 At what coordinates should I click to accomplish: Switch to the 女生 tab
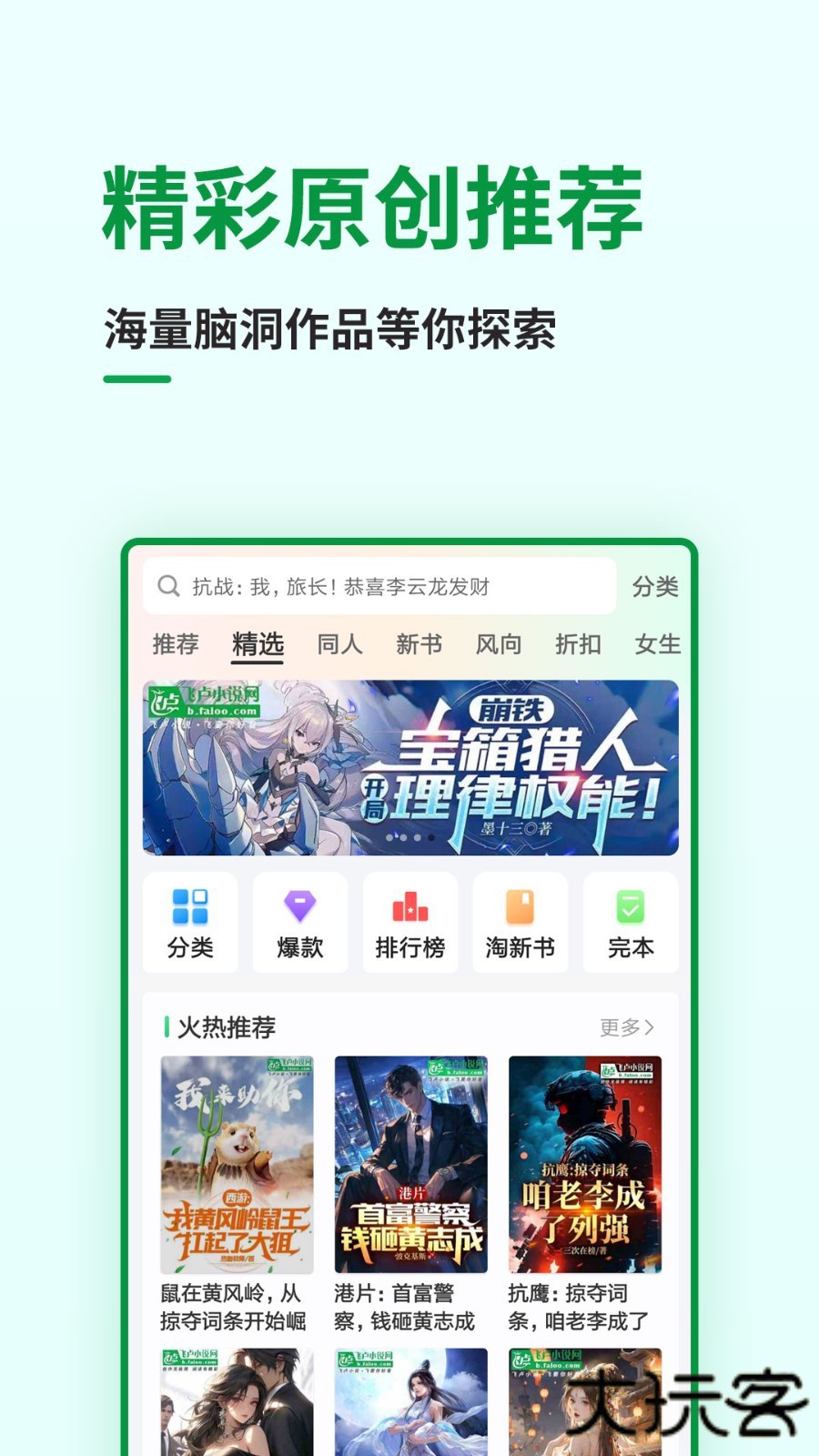pyautogui.click(x=657, y=644)
